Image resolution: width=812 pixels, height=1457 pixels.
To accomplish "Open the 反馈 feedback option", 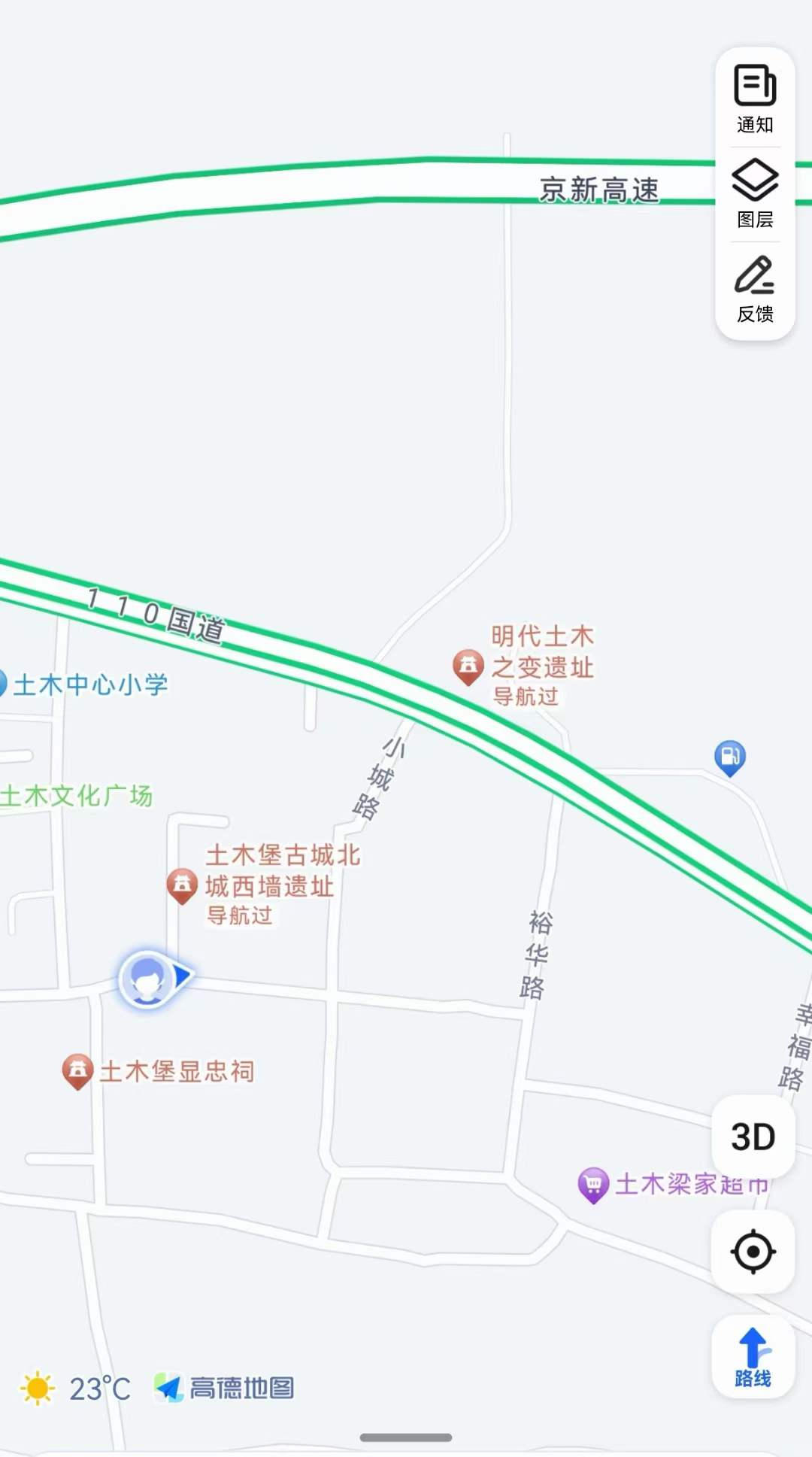I will point(755,288).
